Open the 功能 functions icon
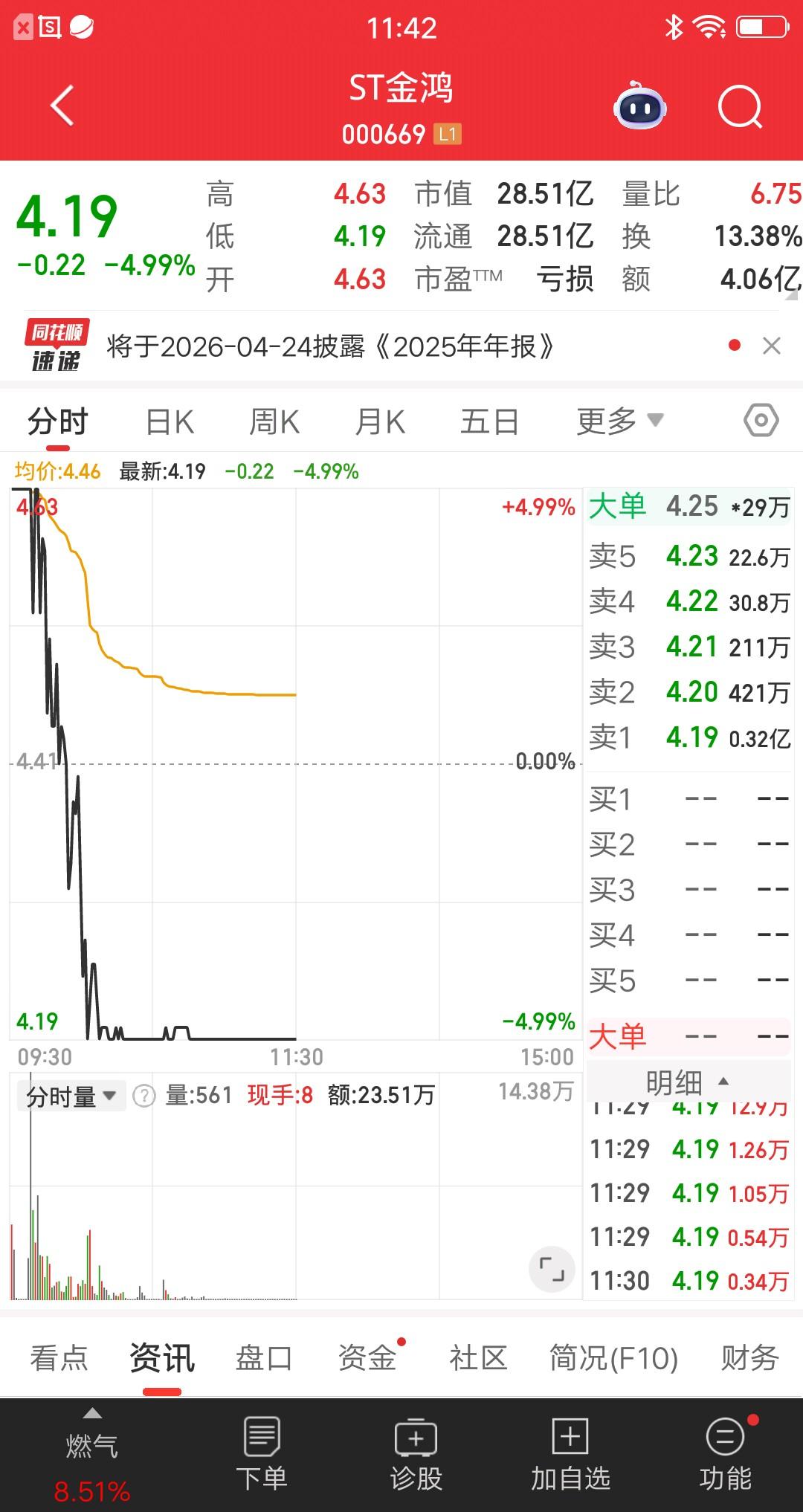This screenshot has width=803, height=1512. point(723,1450)
